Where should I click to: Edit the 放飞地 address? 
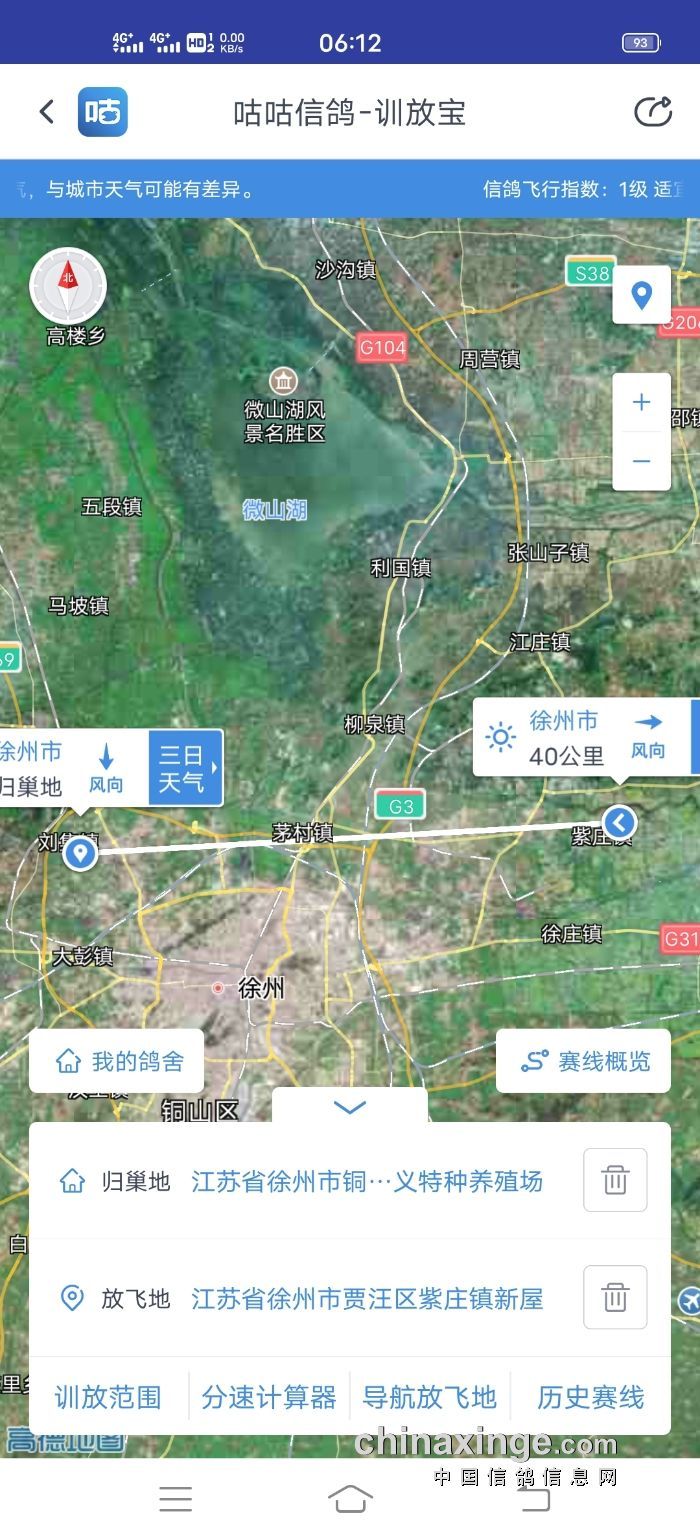point(367,1298)
